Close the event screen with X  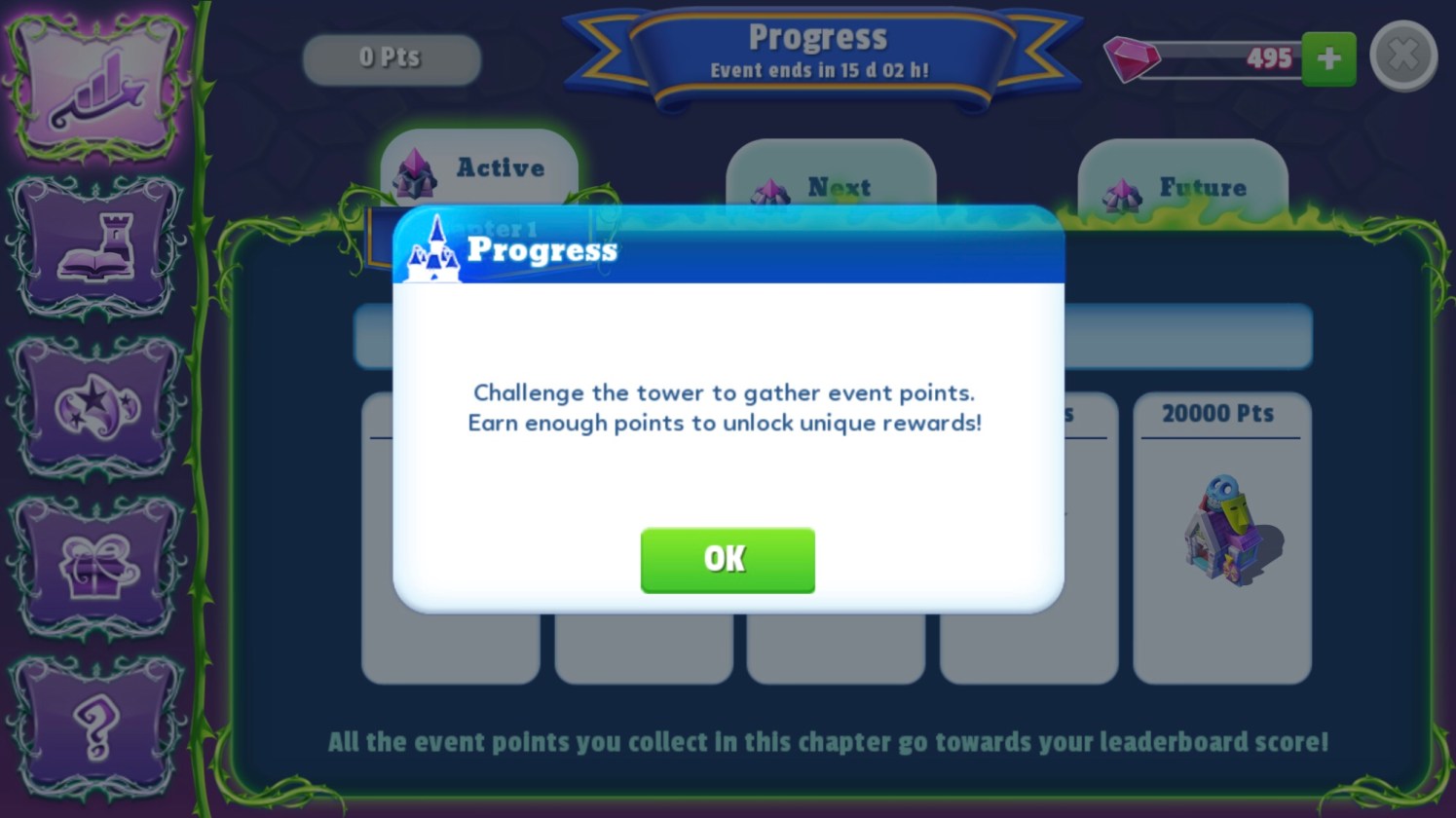[x=1402, y=56]
